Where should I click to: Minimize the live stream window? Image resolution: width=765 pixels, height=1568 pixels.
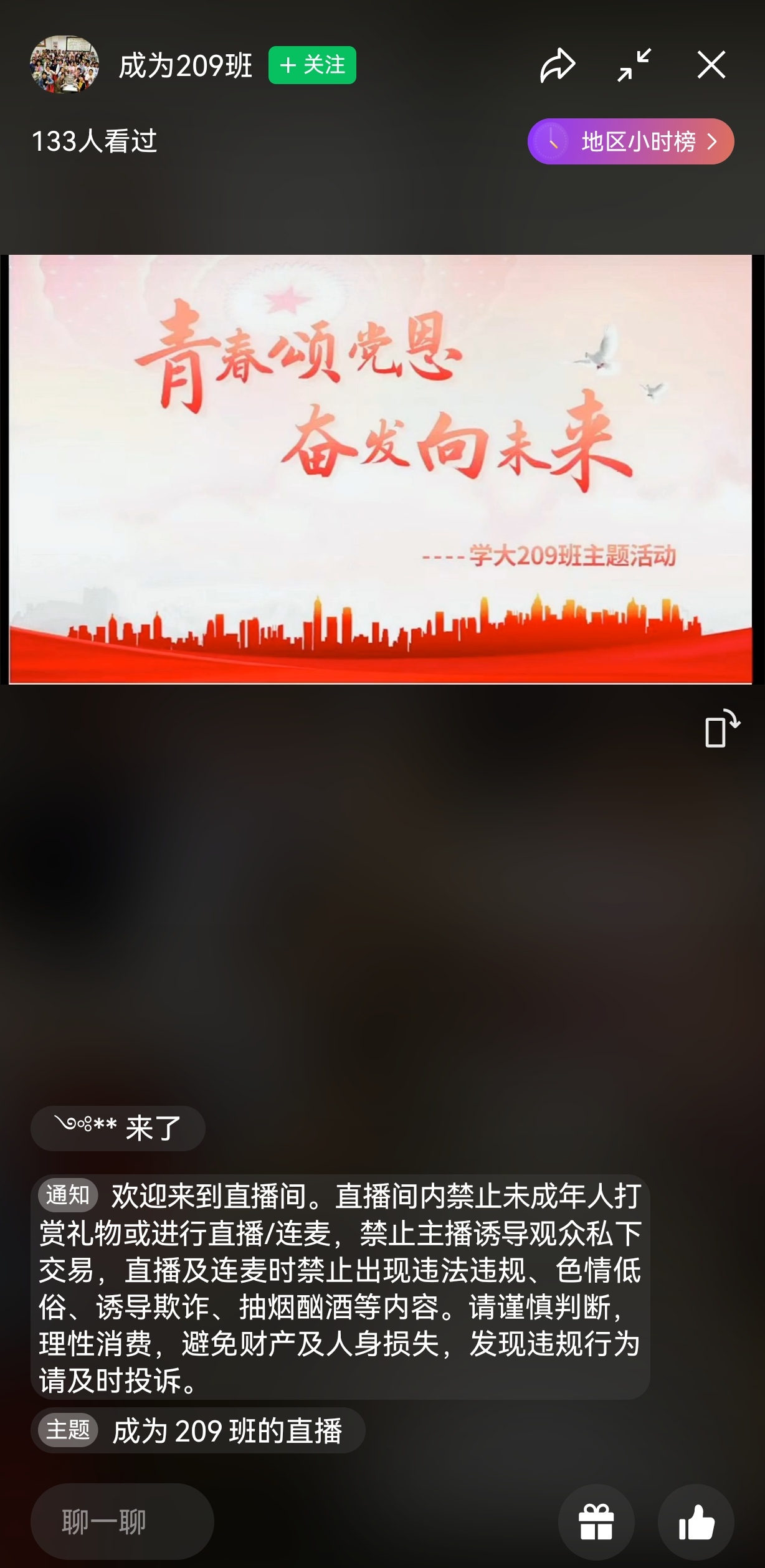[634, 65]
